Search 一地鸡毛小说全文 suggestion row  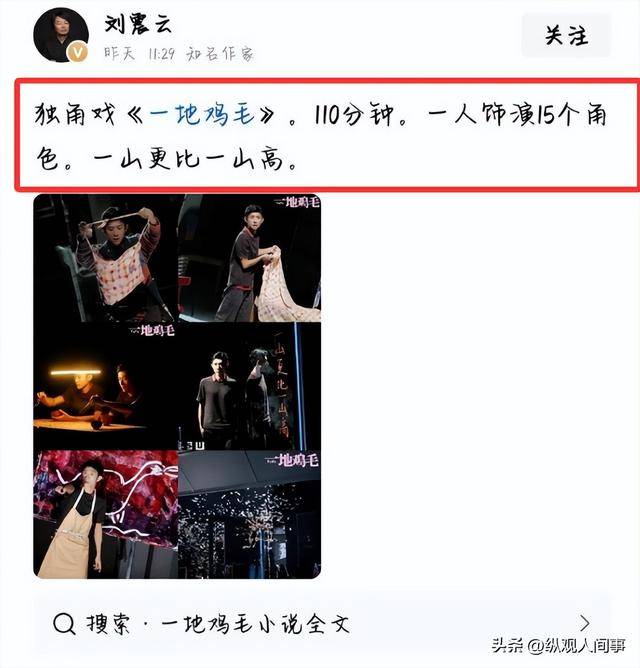tap(320, 623)
